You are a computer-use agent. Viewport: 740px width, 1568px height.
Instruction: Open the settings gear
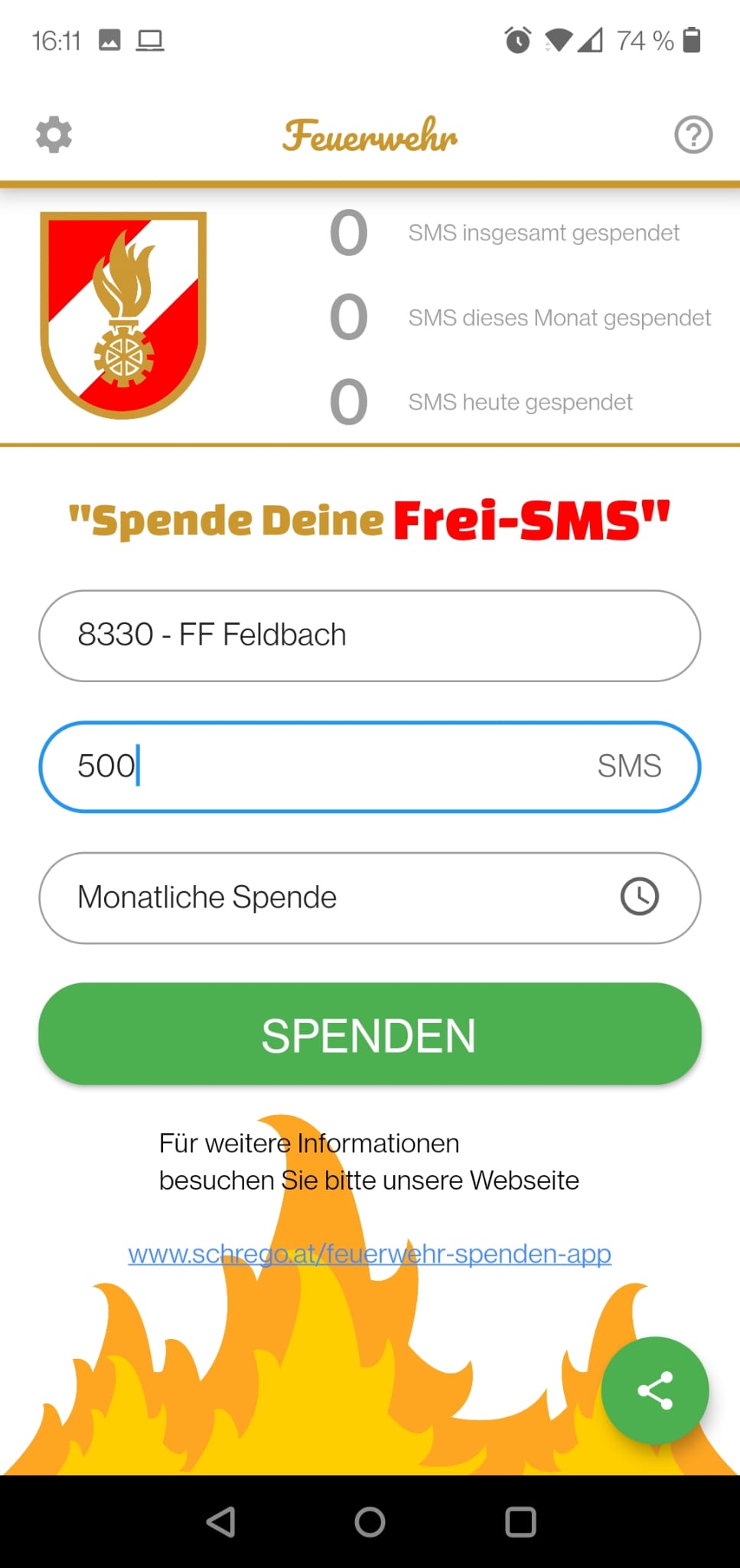tap(54, 135)
